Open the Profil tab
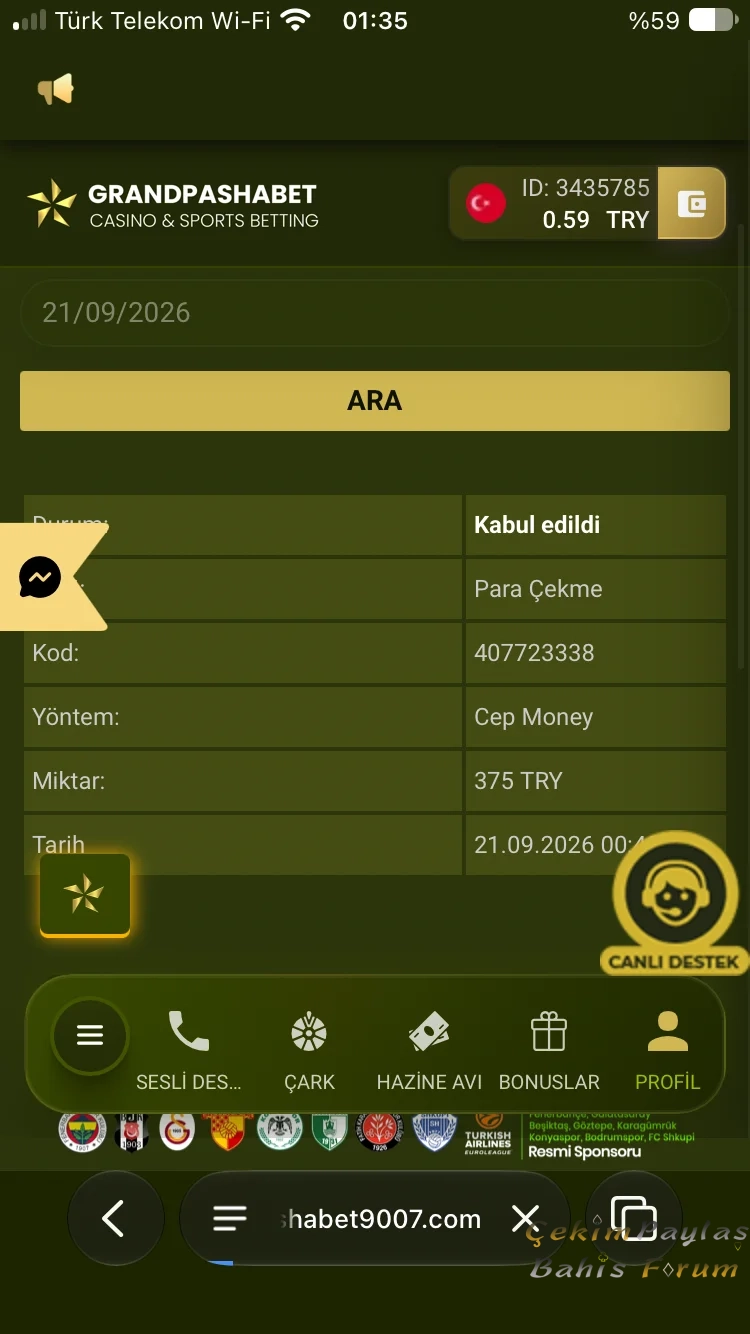 coord(668,1050)
